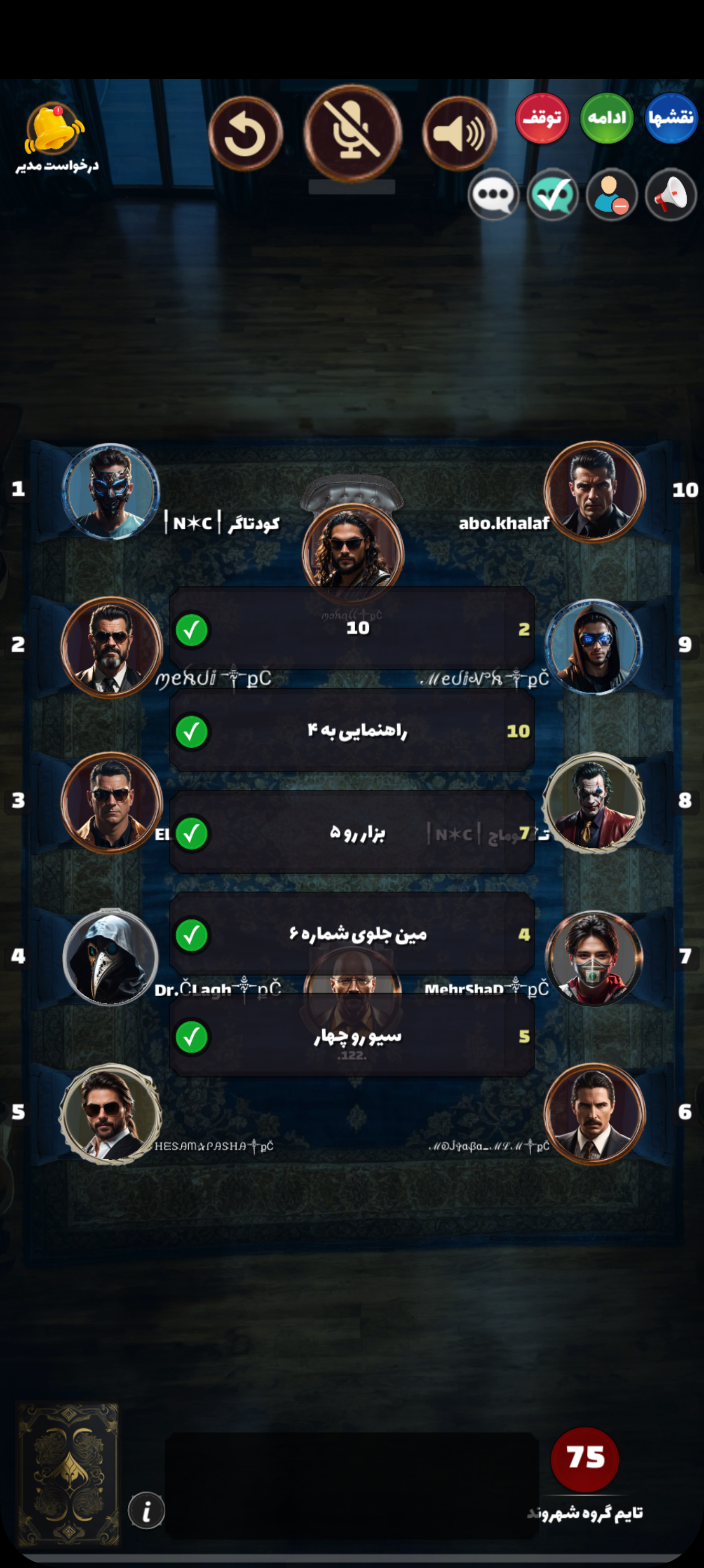
Task: Select player 10 avatar abo.khalaf
Action: (x=594, y=492)
